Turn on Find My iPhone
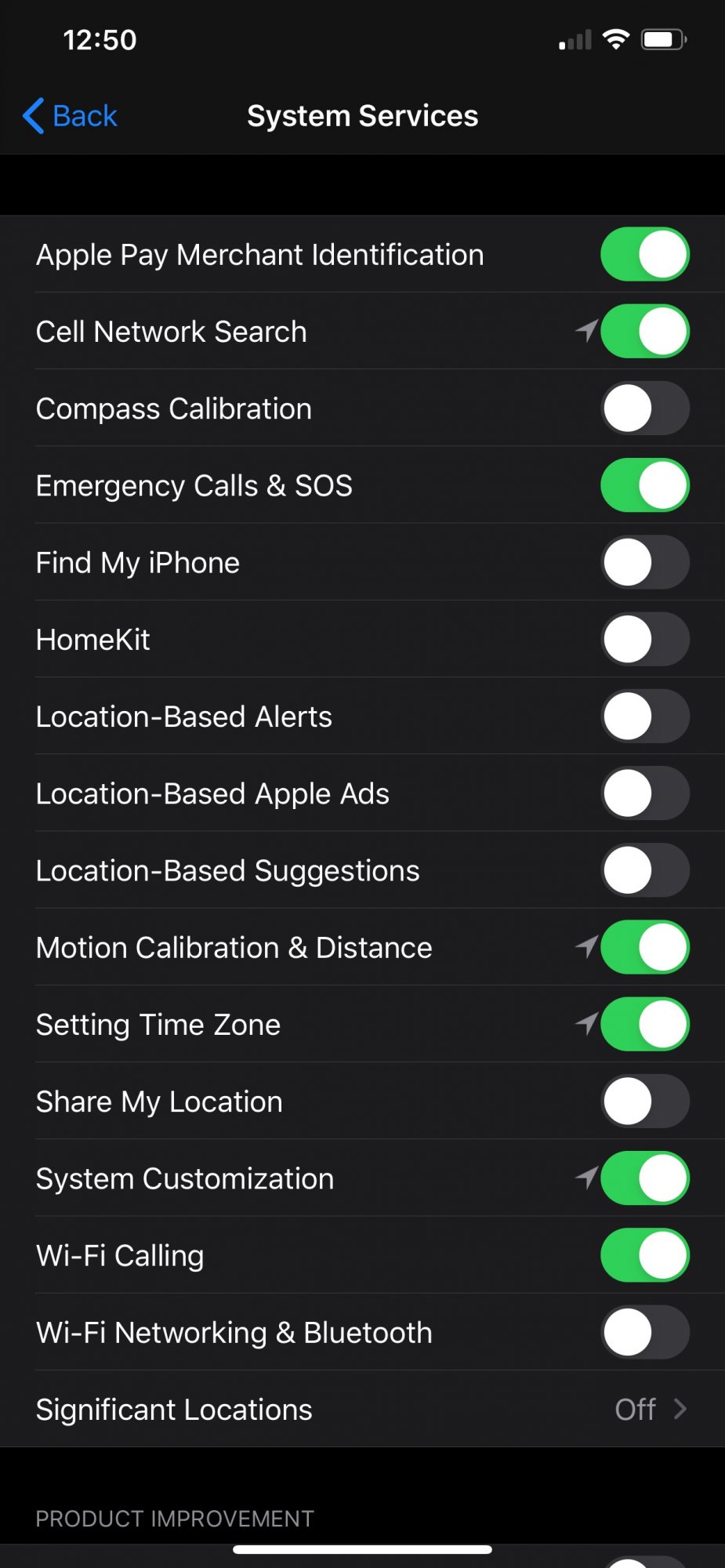The image size is (725, 1568). coord(644,562)
